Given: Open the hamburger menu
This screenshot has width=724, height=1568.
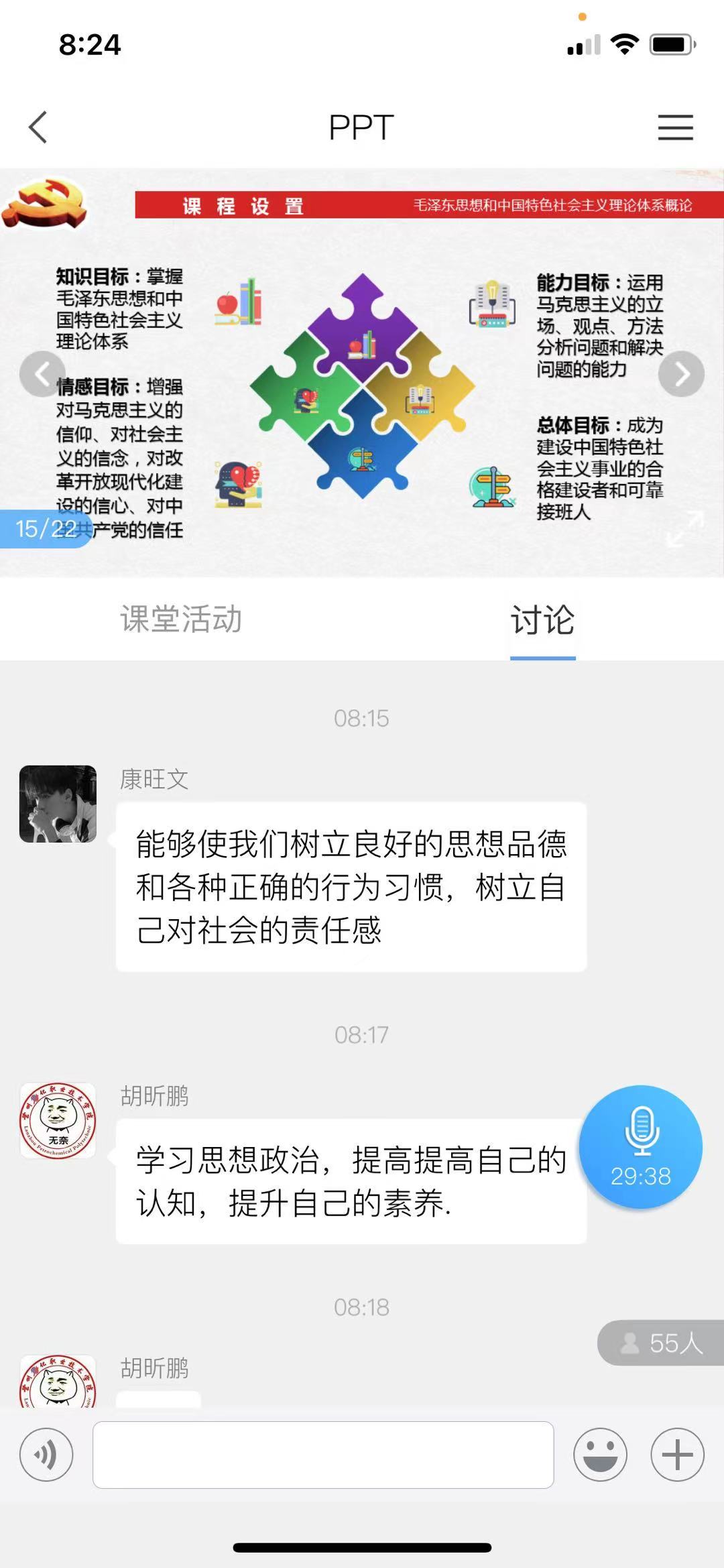Looking at the screenshot, I should coord(675,127).
